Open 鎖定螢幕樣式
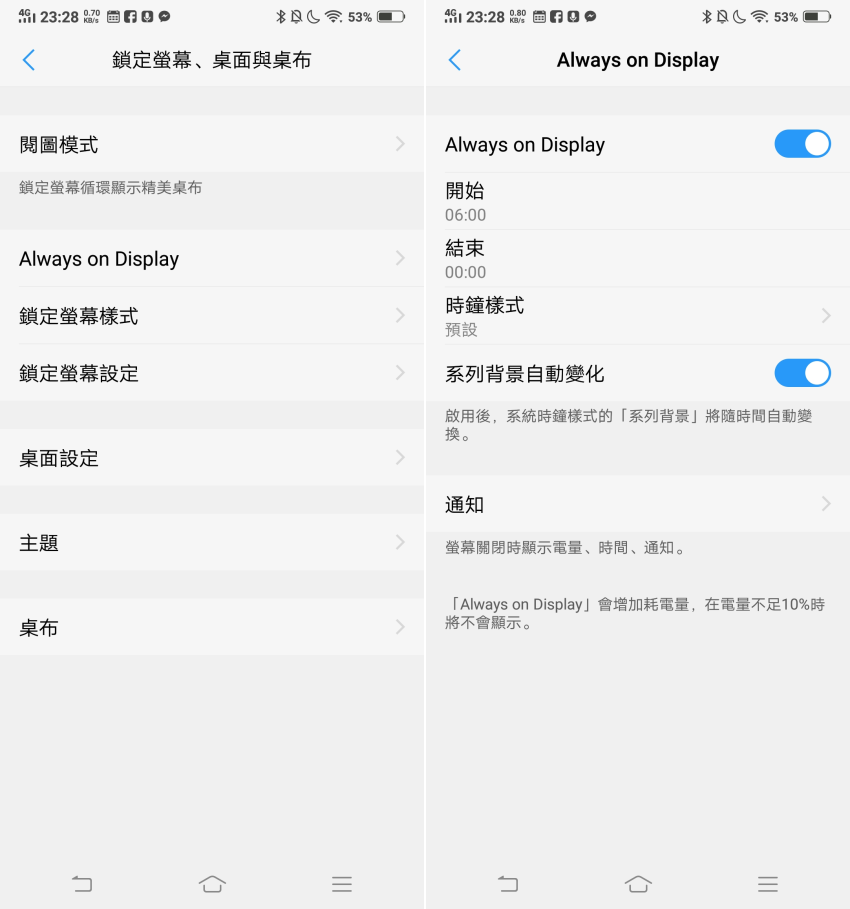 [x=212, y=316]
